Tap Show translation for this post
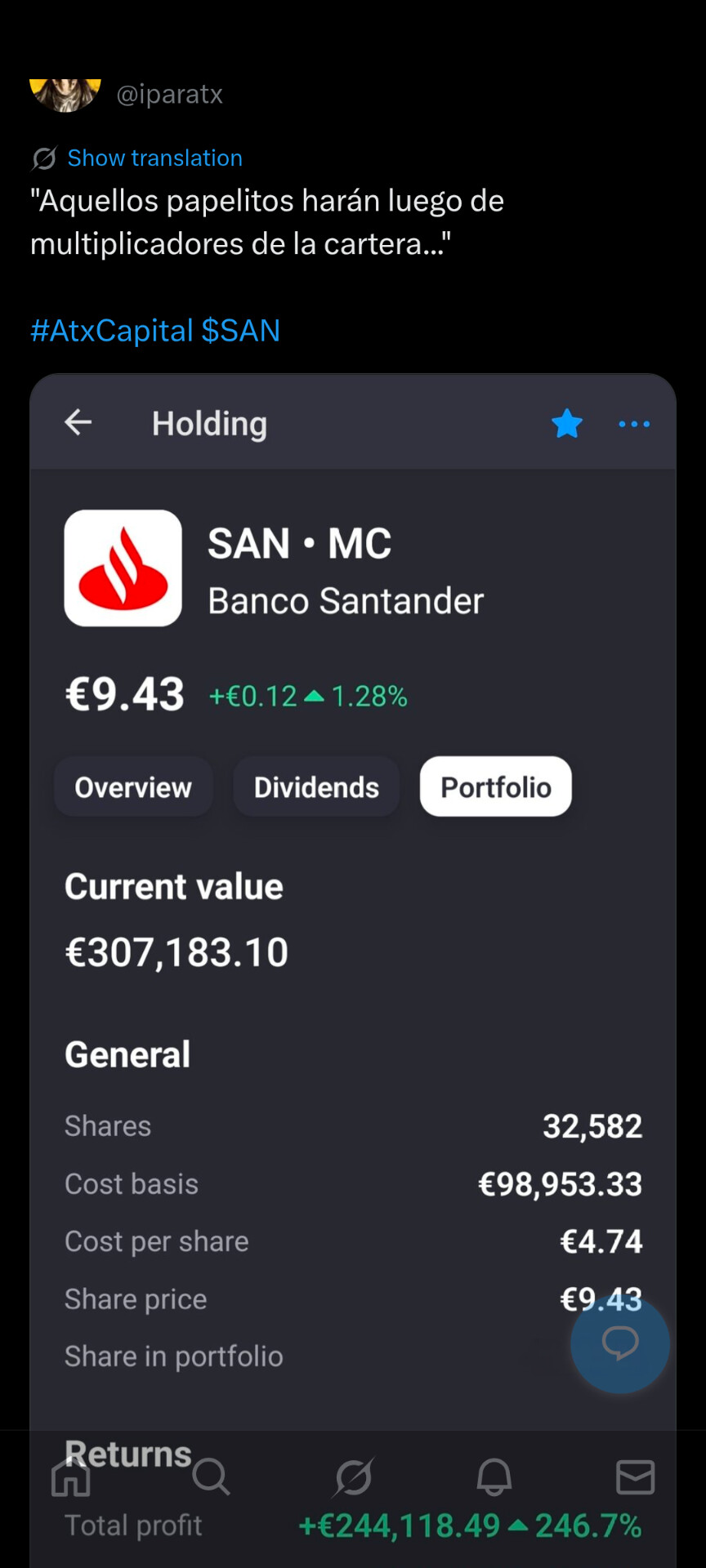This screenshot has width=706, height=1568. 154,158
